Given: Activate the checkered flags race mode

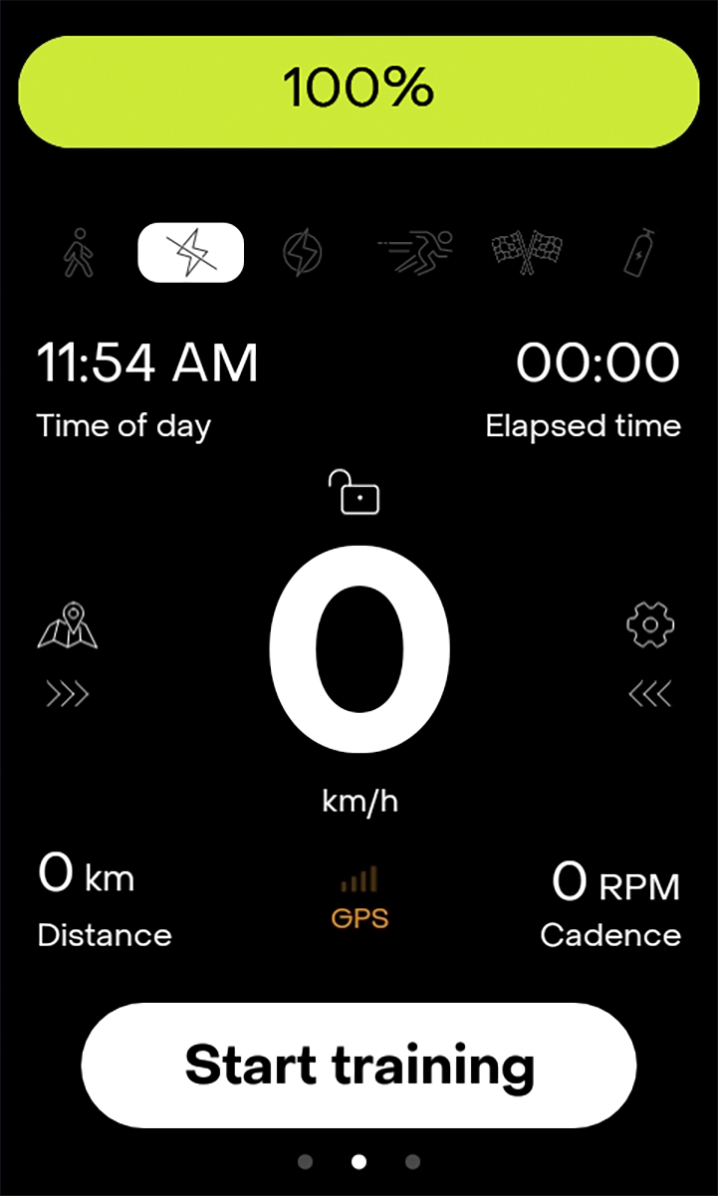Looking at the screenshot, I should point(526,252).
